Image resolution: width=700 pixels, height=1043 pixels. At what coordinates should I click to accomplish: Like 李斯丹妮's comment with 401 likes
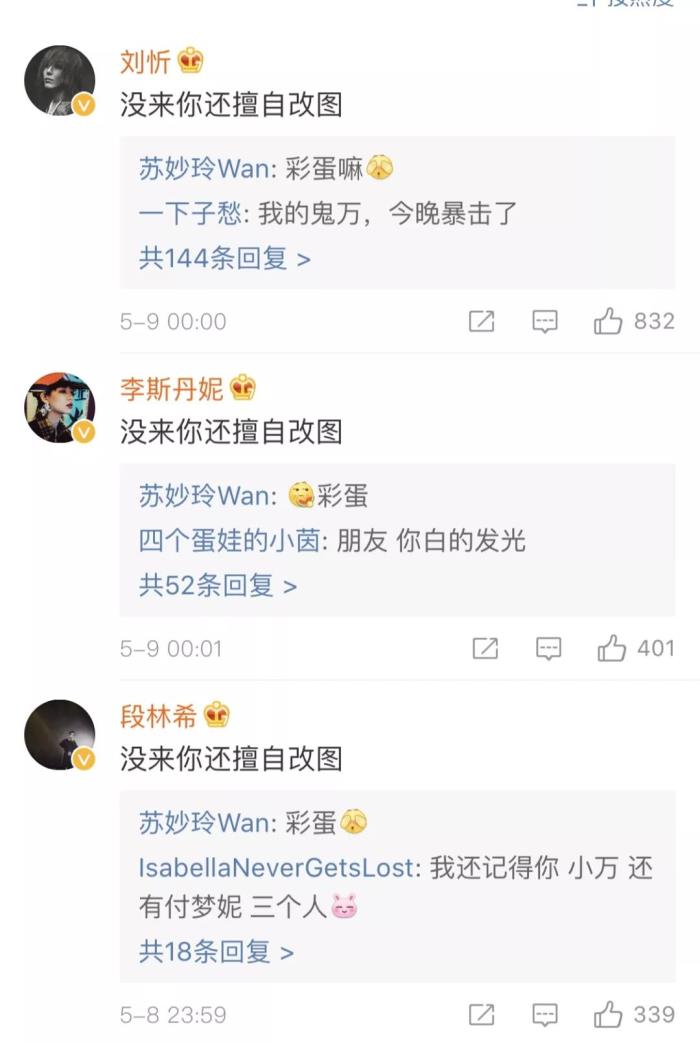(611, 648)
